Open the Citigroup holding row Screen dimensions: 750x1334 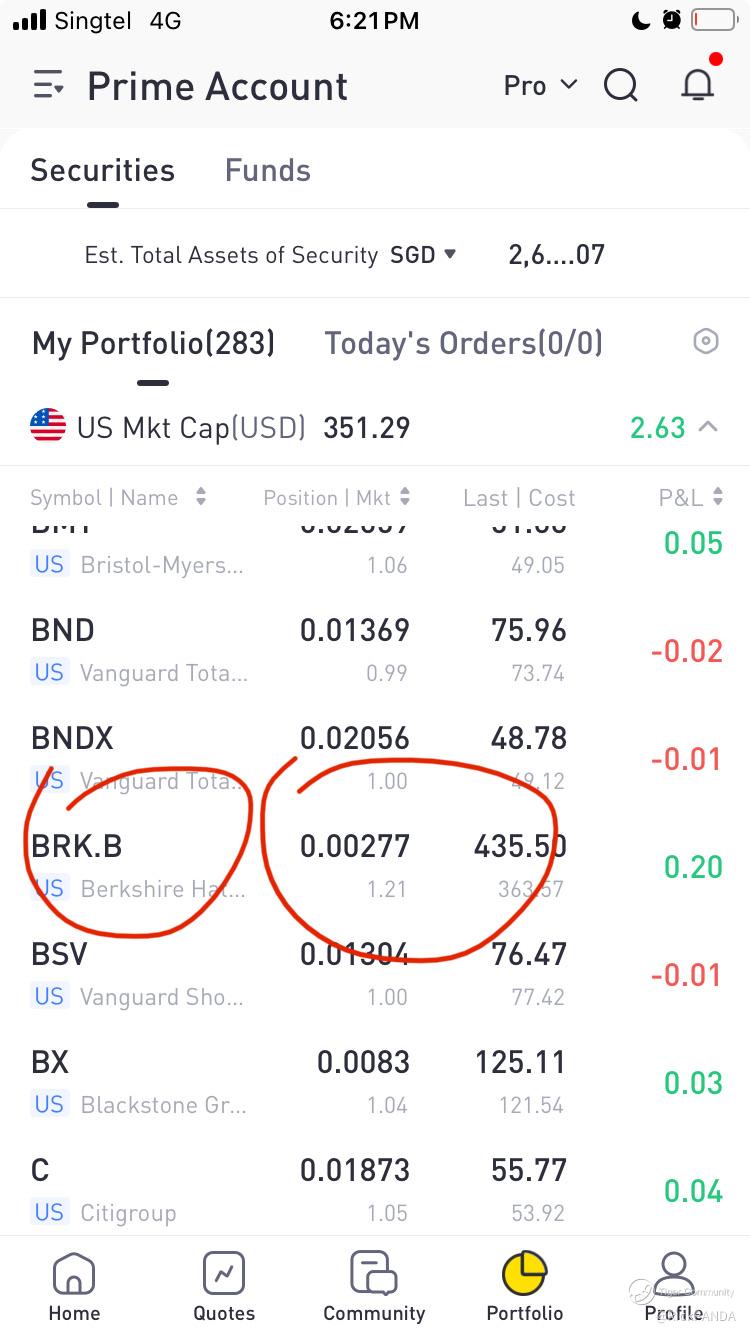375,1190
